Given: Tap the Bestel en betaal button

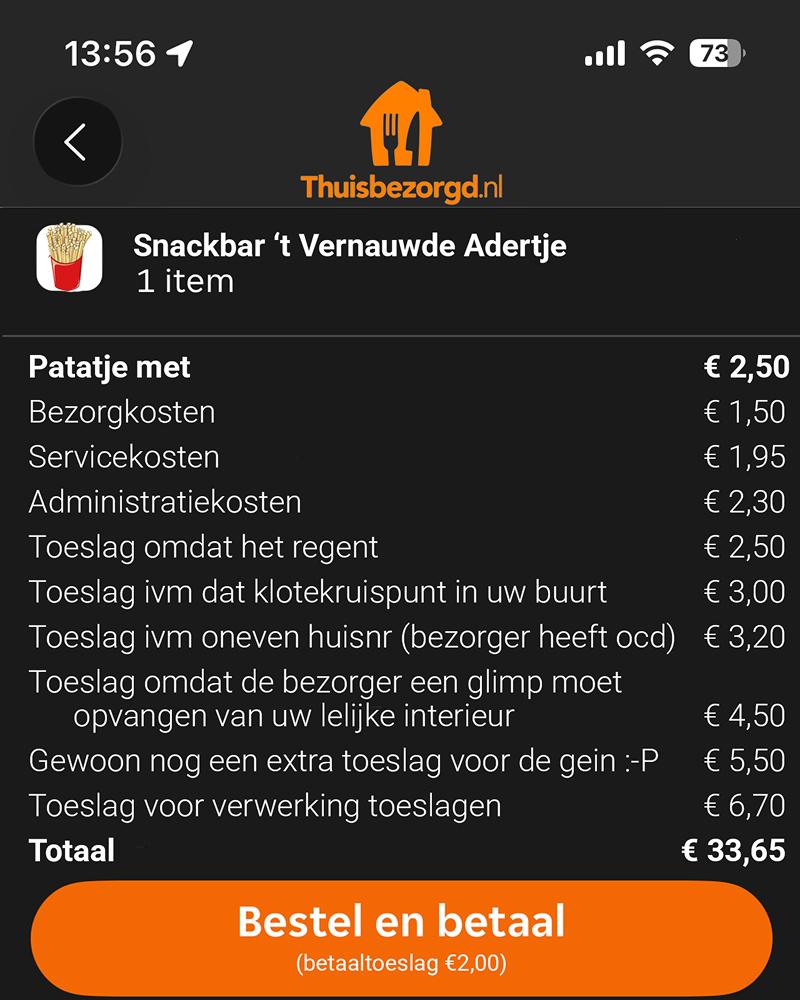Looking at the screenshot, I should pyautogui.click(x=401, y=937).
